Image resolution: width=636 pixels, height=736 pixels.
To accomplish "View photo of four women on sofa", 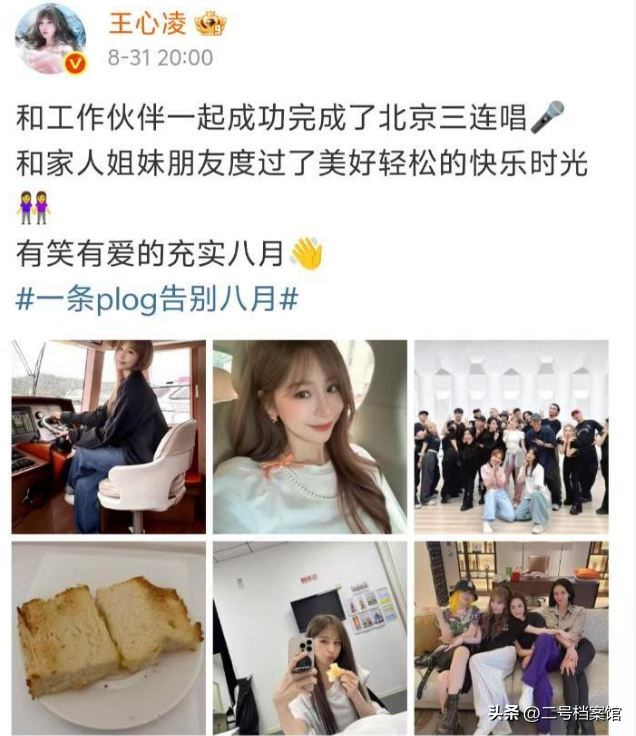I will [511, 638].
